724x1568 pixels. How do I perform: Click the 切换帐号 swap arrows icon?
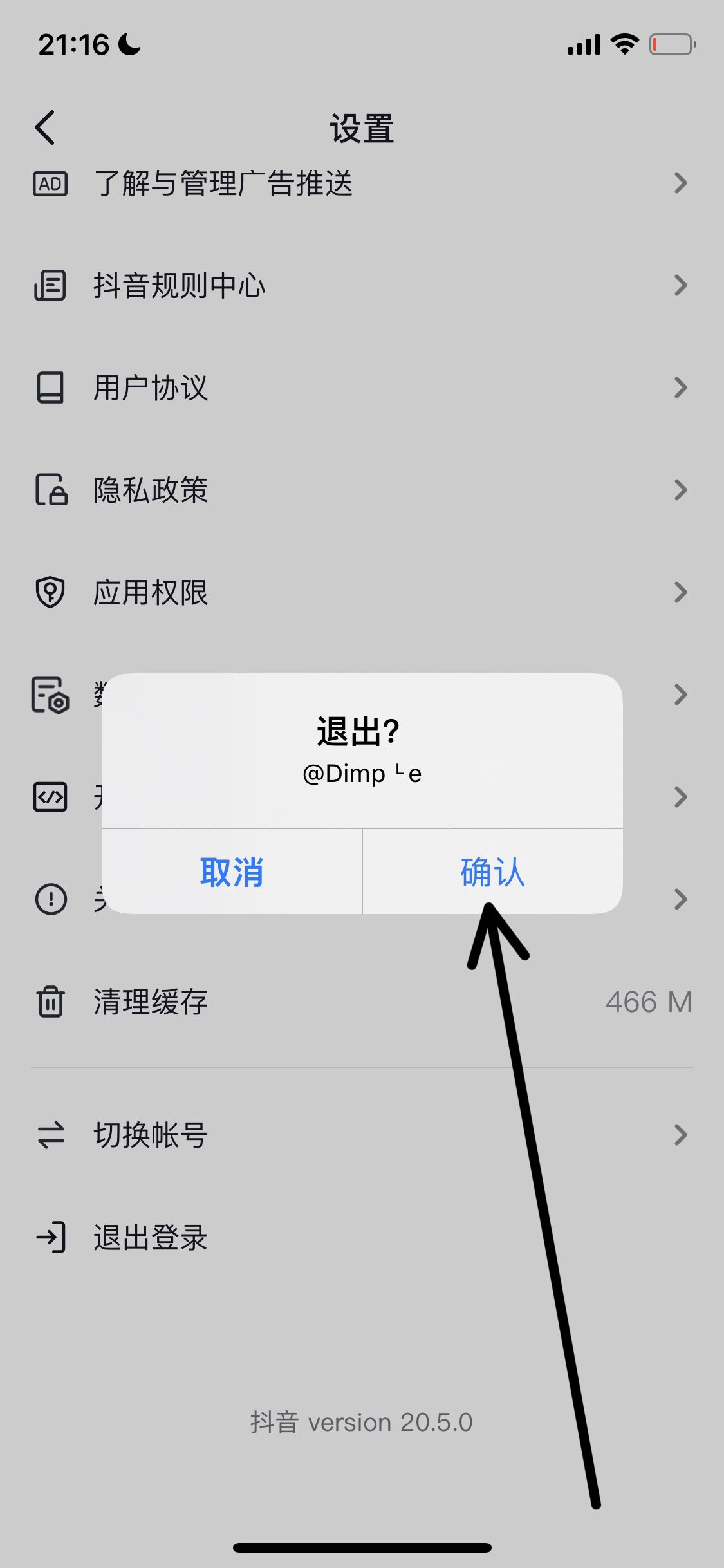[x=51, y=1134]
